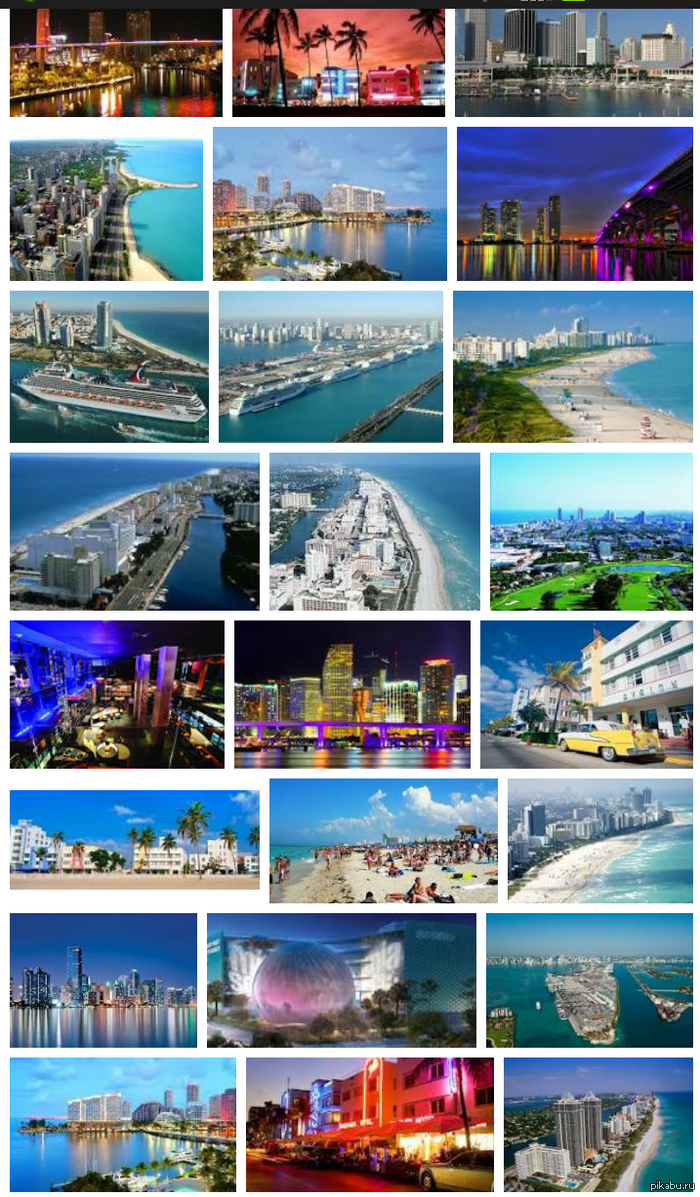View the aerial coastline with sandbar photo
This screenshot has width=700, height=1197.
tap(106, 210)
